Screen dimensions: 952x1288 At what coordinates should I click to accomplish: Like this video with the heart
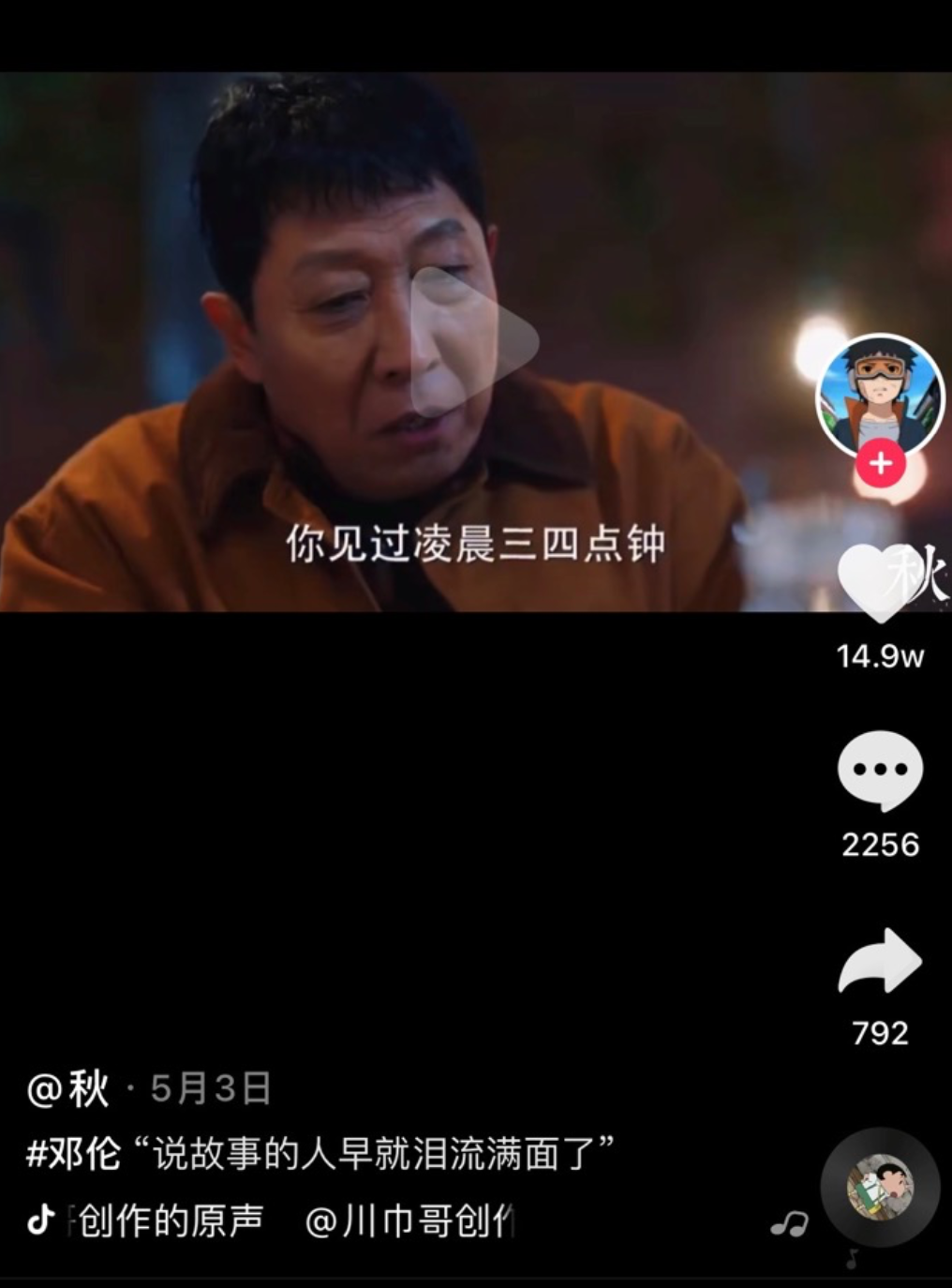(x=879, y=583)
